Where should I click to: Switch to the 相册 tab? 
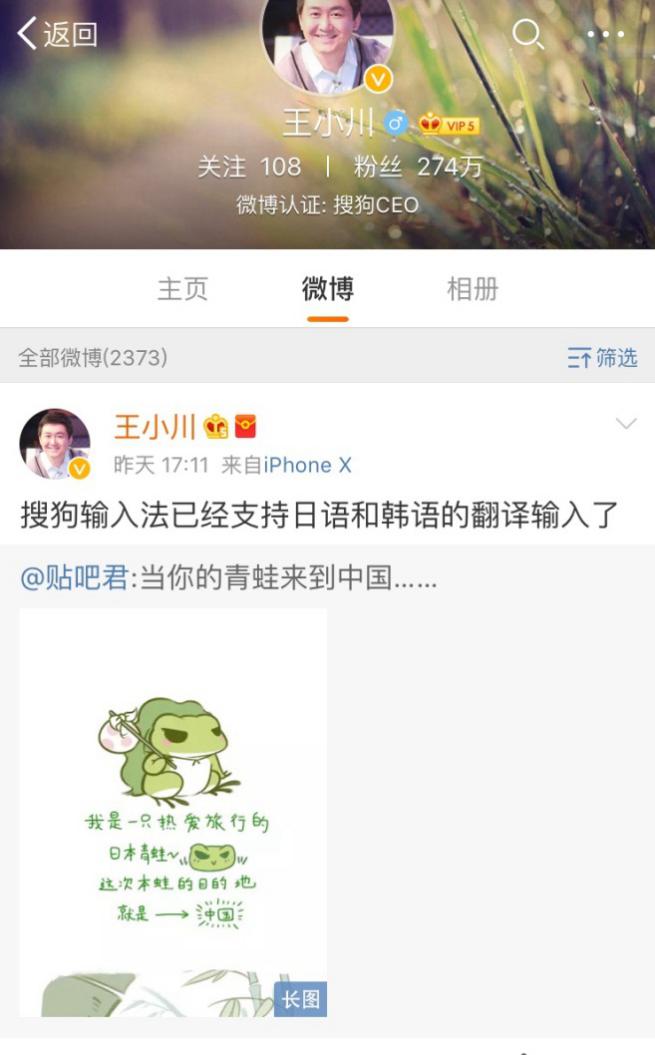tap(473, 289)
